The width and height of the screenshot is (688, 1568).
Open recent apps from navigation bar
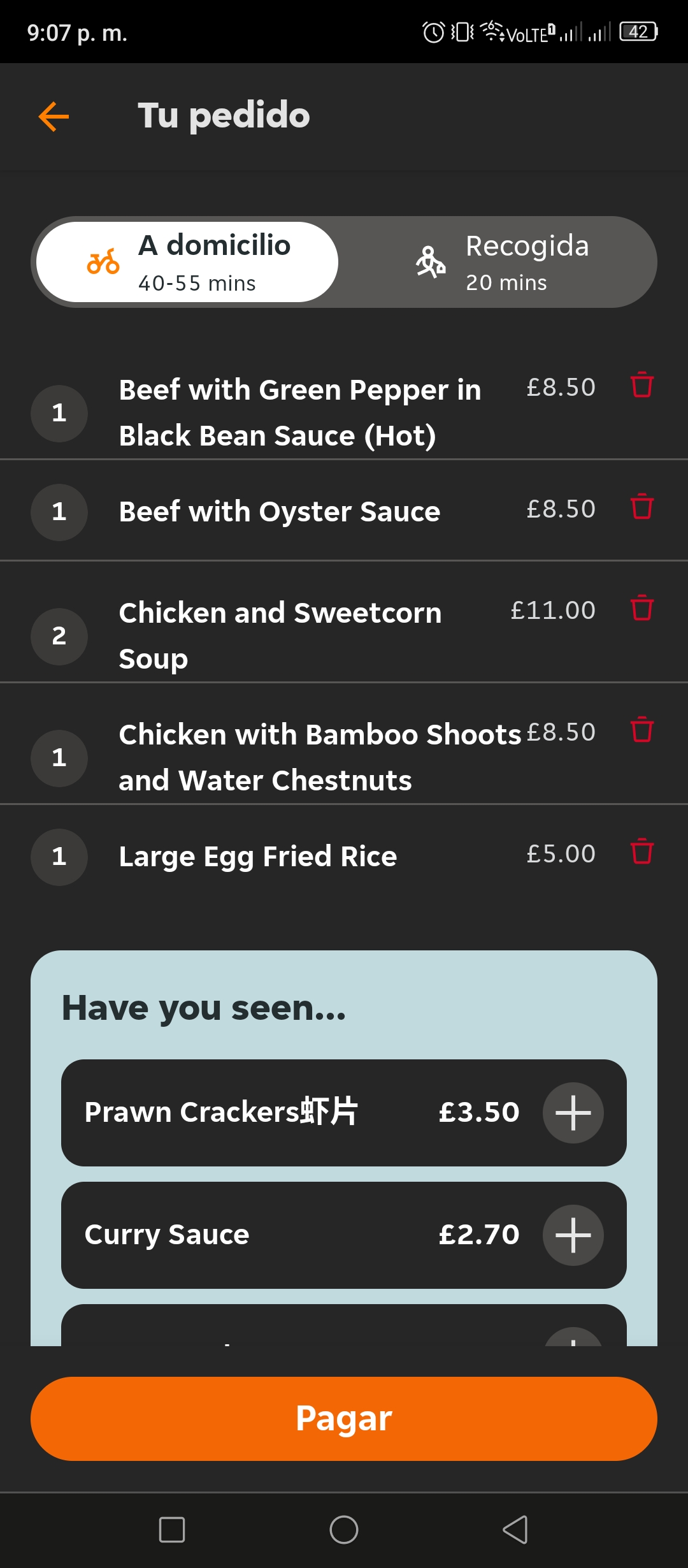pos(172,1530)
